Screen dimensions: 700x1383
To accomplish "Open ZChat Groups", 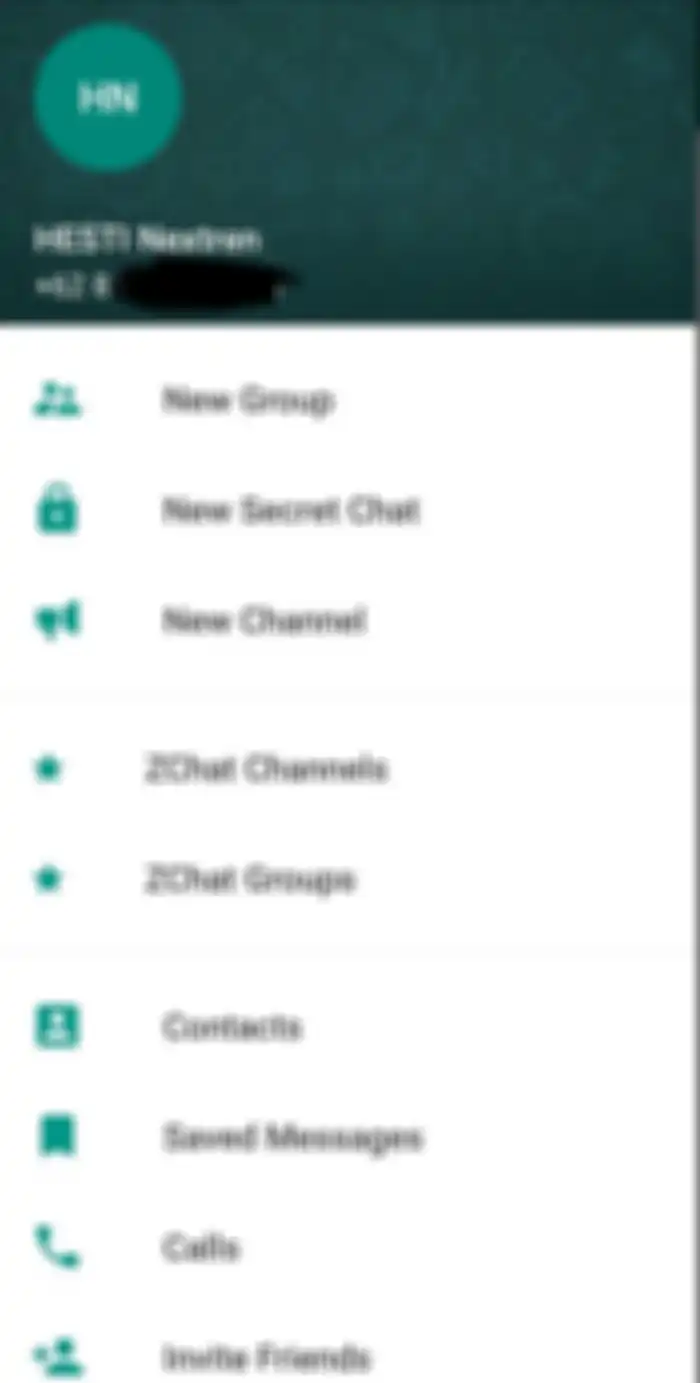I will [x=249, y=880].
